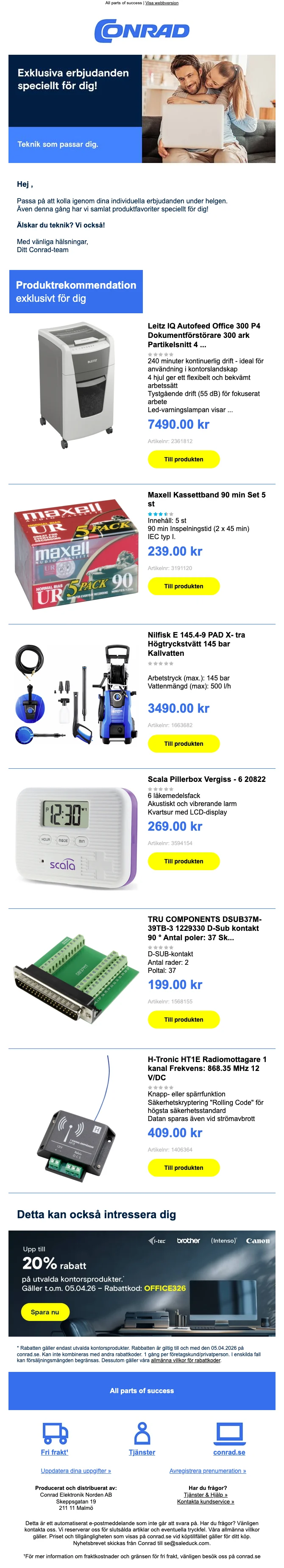Open 'Tjänster & Hjälp »' link
The image size is (284, 1568).
click(x=206, y=1494)
